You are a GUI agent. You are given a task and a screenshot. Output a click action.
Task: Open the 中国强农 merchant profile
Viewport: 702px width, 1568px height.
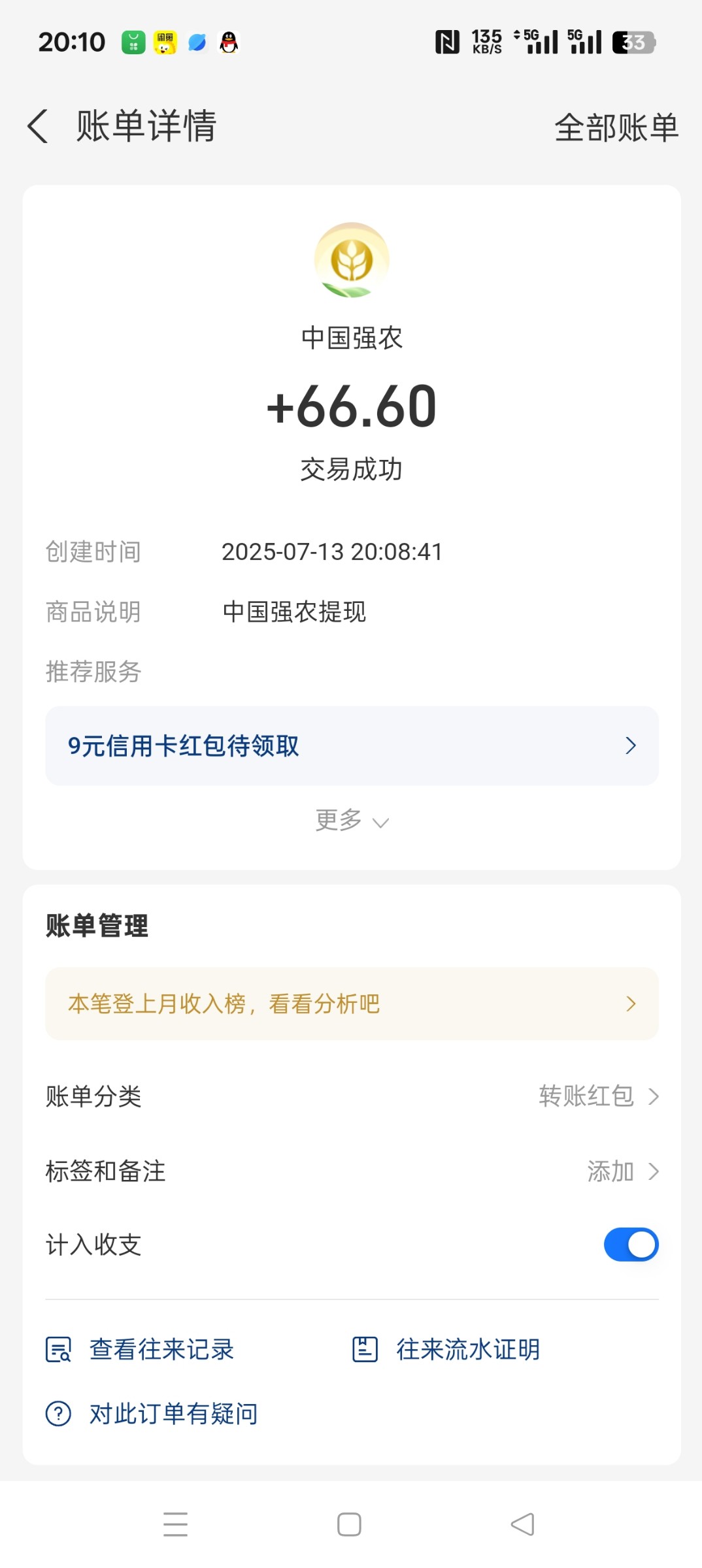[x=352, y=261]
